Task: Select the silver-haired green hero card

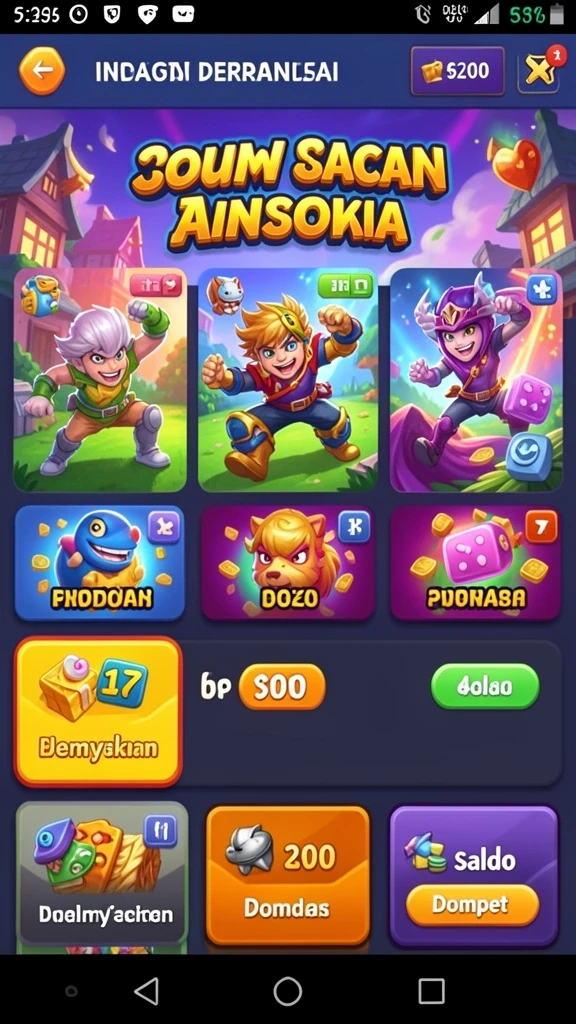Action: pos(101,379)
